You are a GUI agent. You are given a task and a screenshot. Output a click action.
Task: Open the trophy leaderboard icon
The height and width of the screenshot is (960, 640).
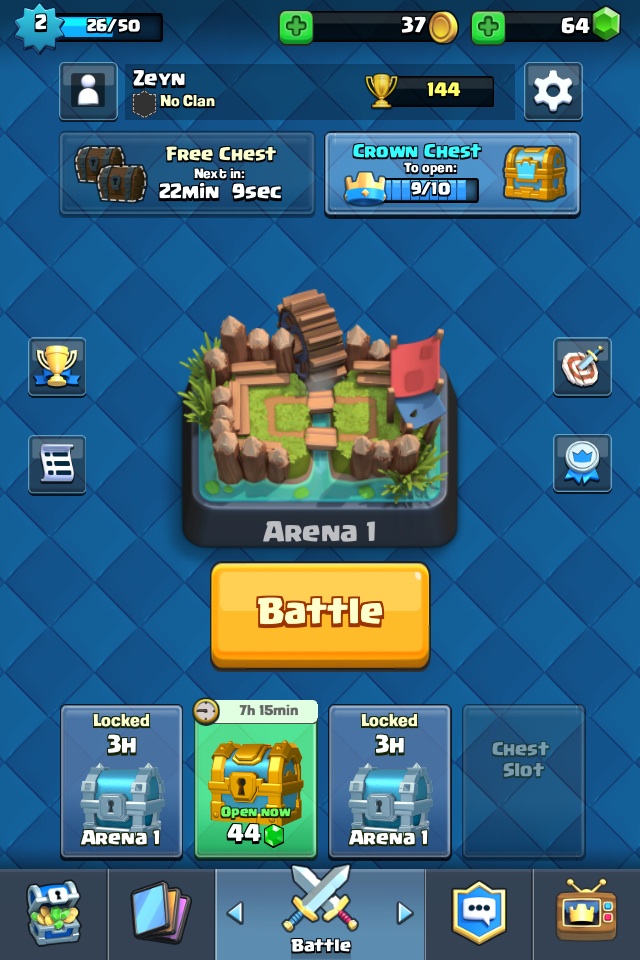pyautogui.click(x=57, y=366)
